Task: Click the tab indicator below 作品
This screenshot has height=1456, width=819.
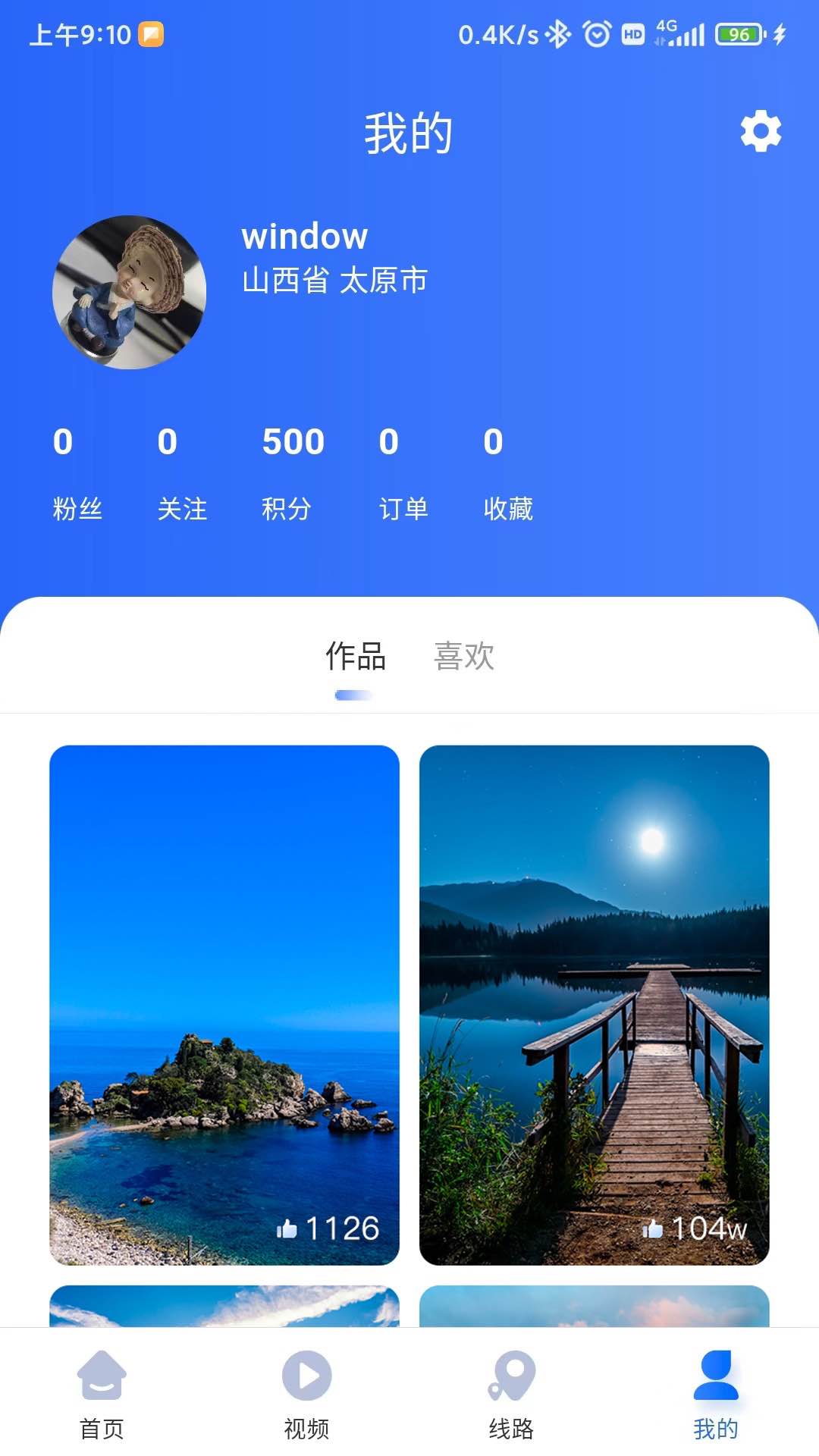Action: click(x=353, y=693)
